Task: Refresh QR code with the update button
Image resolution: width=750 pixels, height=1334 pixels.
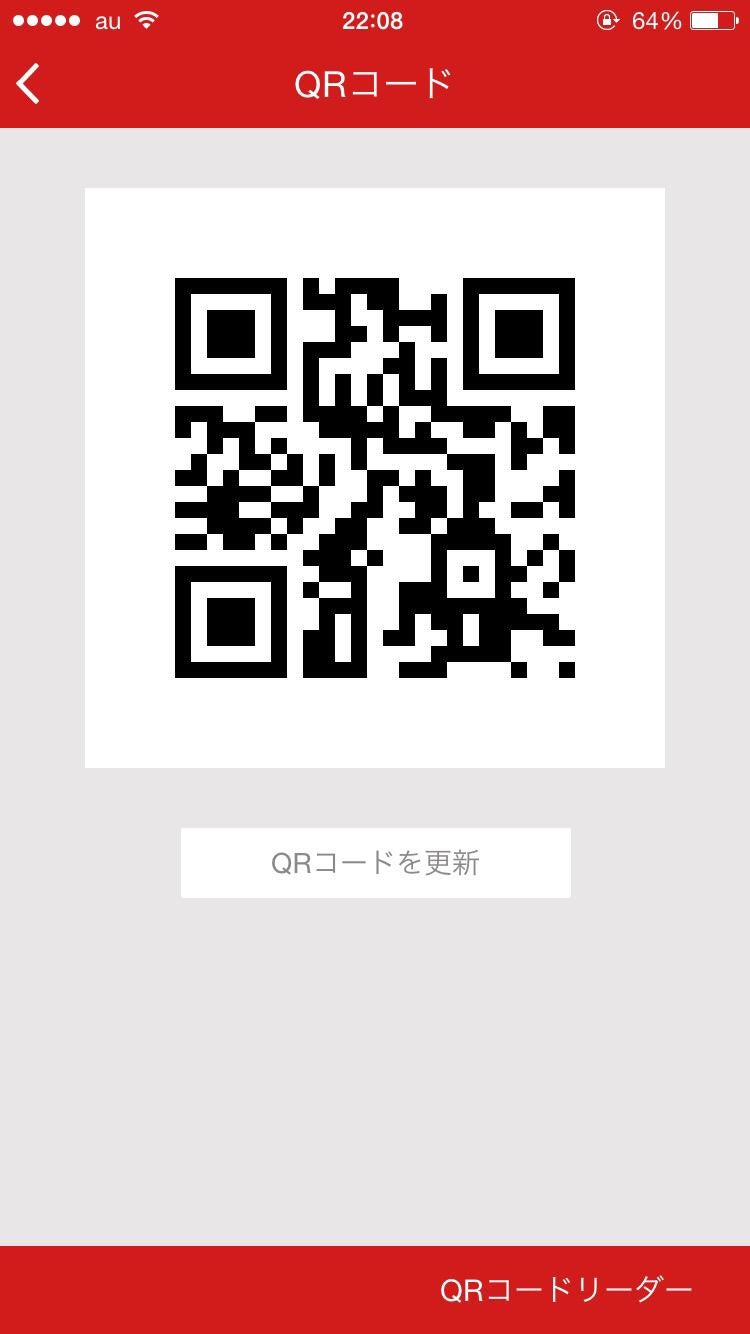Action: (375, 862)
